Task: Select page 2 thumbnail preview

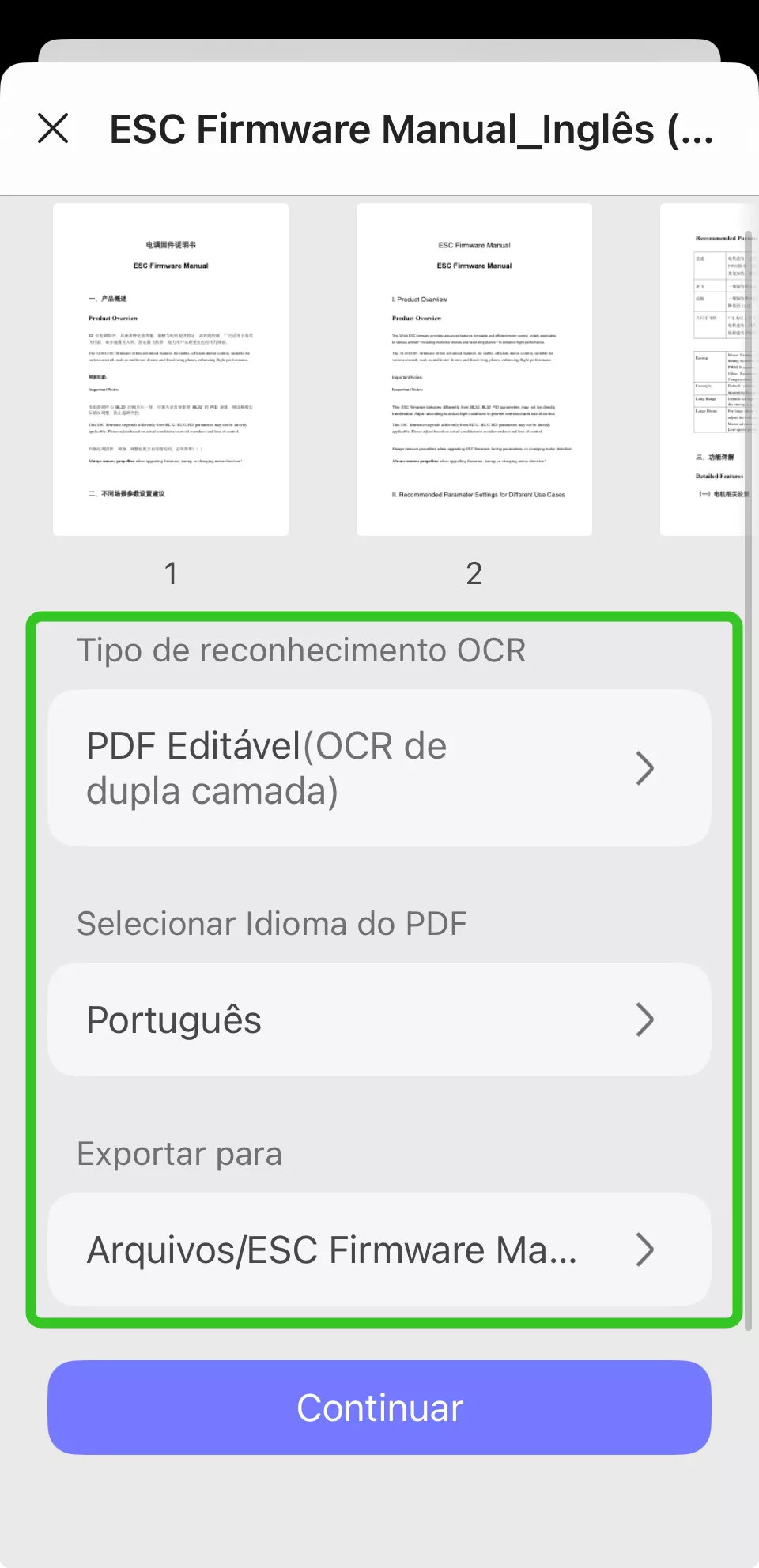Action: coord(474,368)
